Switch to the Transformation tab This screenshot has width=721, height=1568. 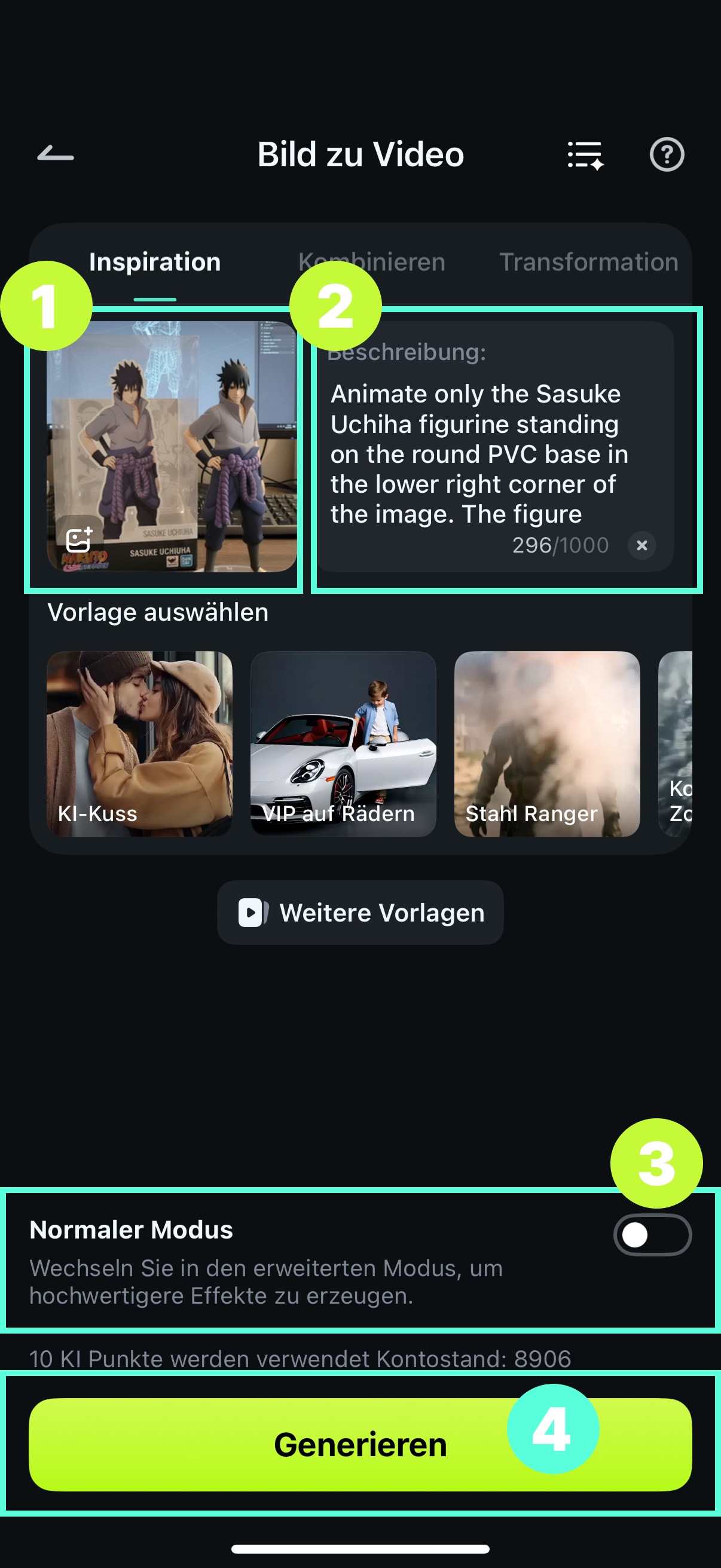click(x=588, y=263)
